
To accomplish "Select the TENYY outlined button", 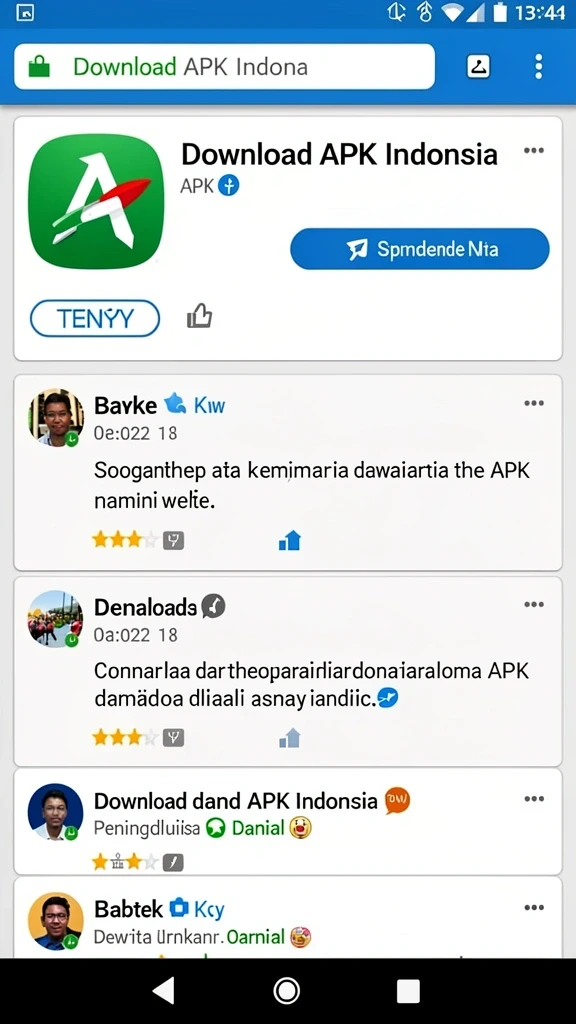I will coord(95,318).
